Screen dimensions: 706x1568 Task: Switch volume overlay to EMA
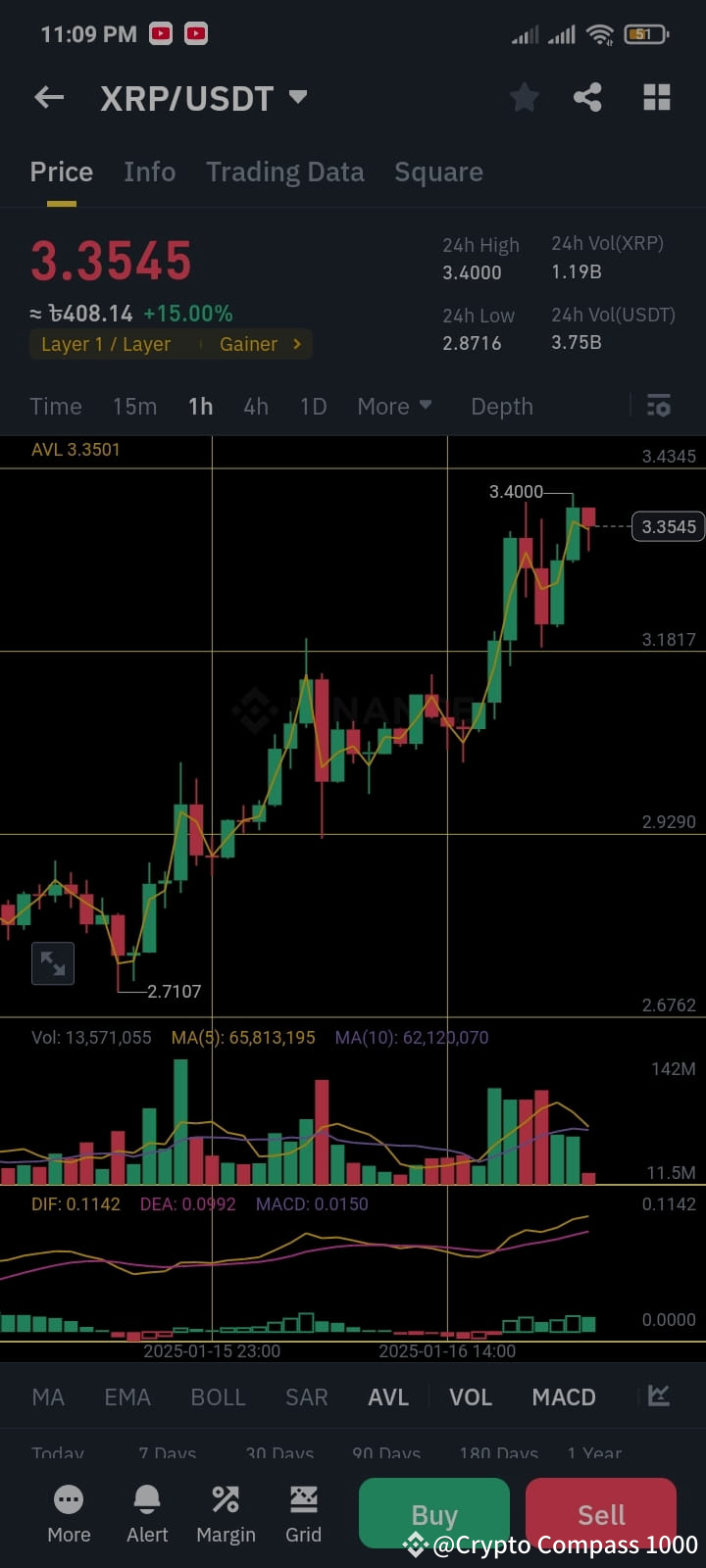[x=126, y=1396]
